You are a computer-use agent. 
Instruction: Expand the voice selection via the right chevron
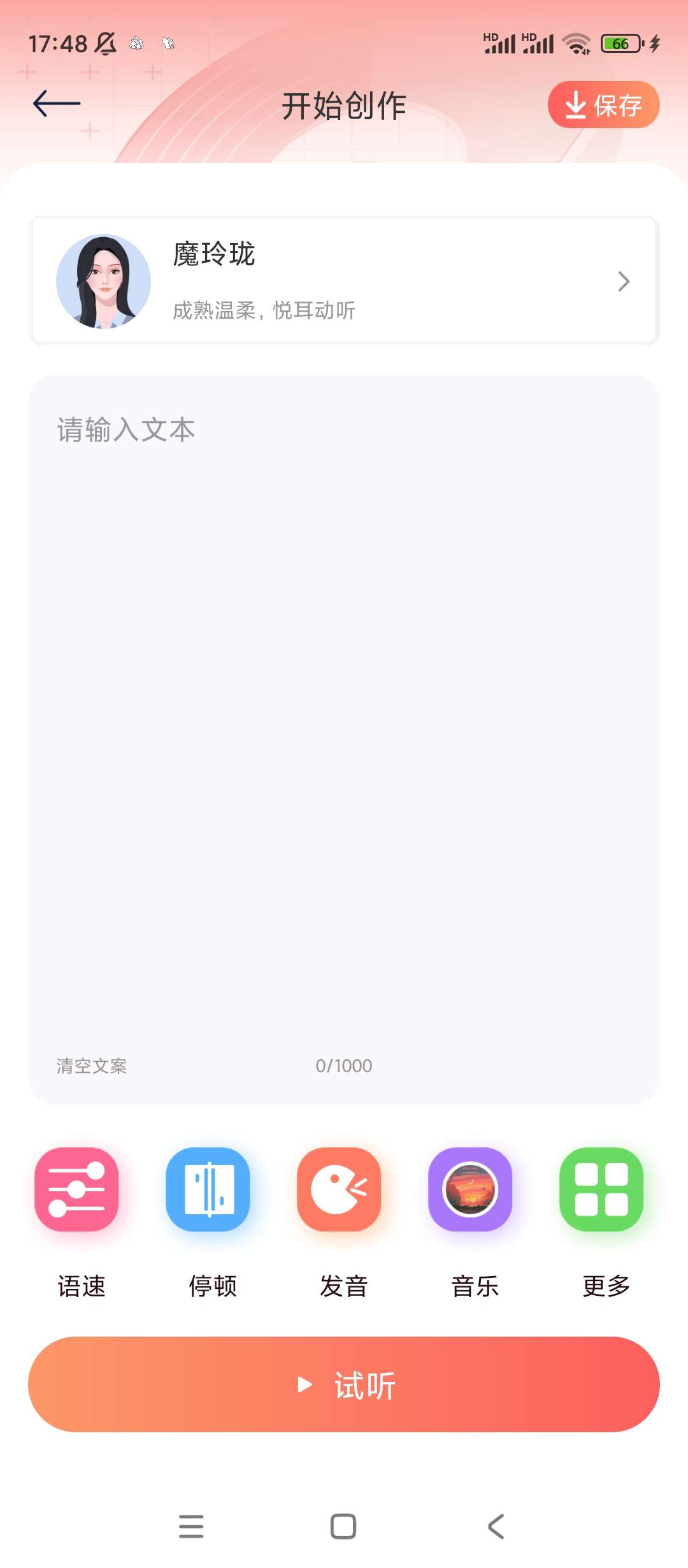click(623, 281)
